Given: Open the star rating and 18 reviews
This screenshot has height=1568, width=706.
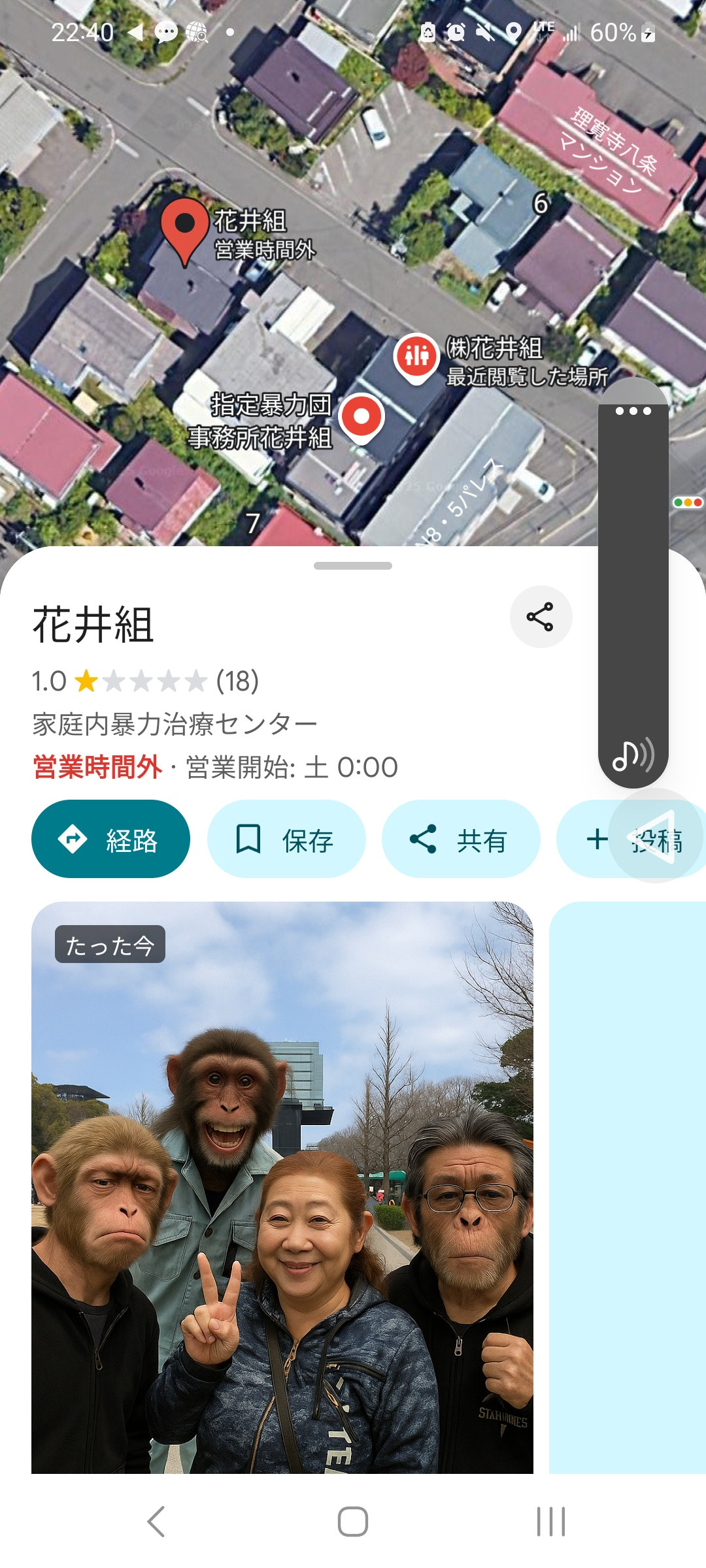Looking at the screenshot, I should click(x=145, y=681).
